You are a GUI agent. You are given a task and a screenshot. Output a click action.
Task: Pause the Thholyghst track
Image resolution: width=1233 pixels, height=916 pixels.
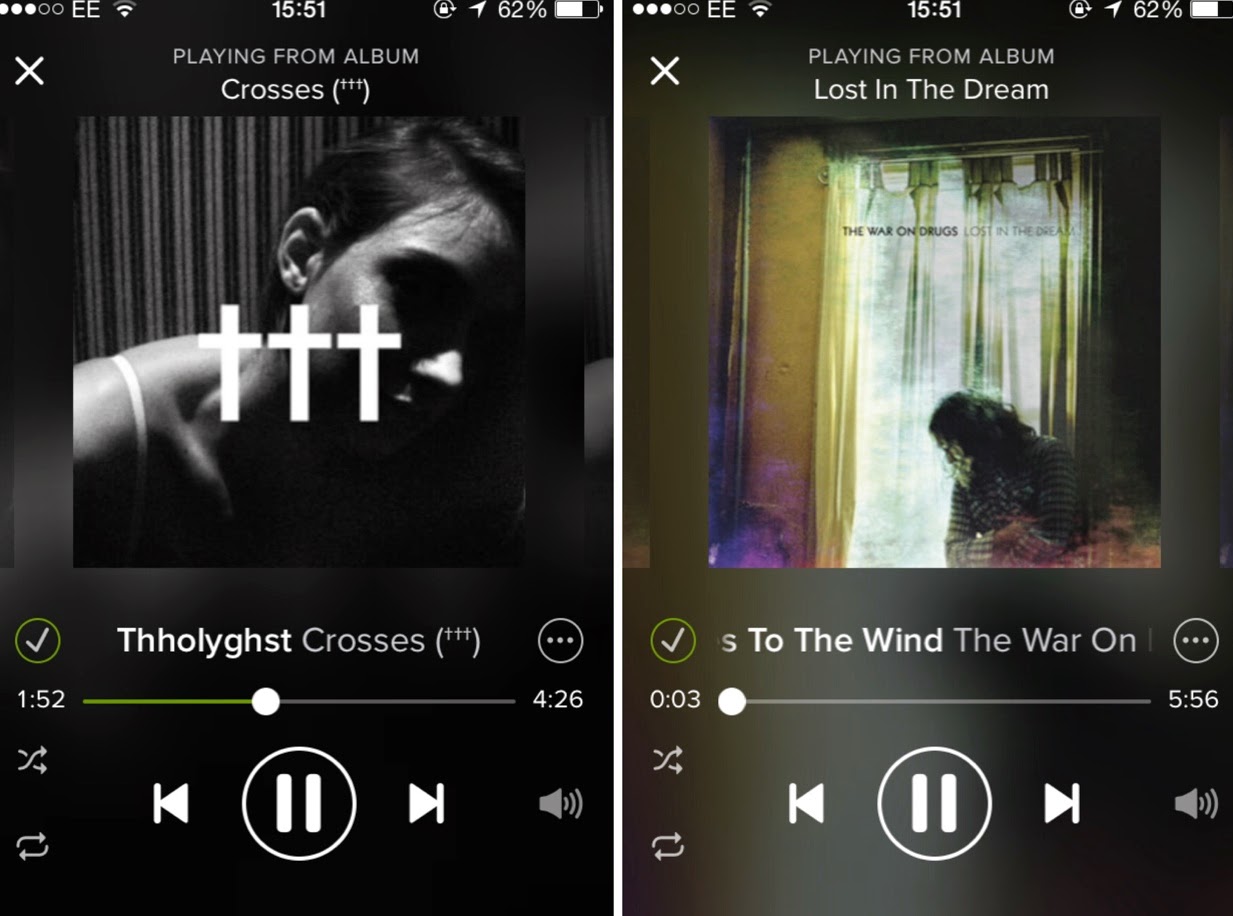click(299, 803)
